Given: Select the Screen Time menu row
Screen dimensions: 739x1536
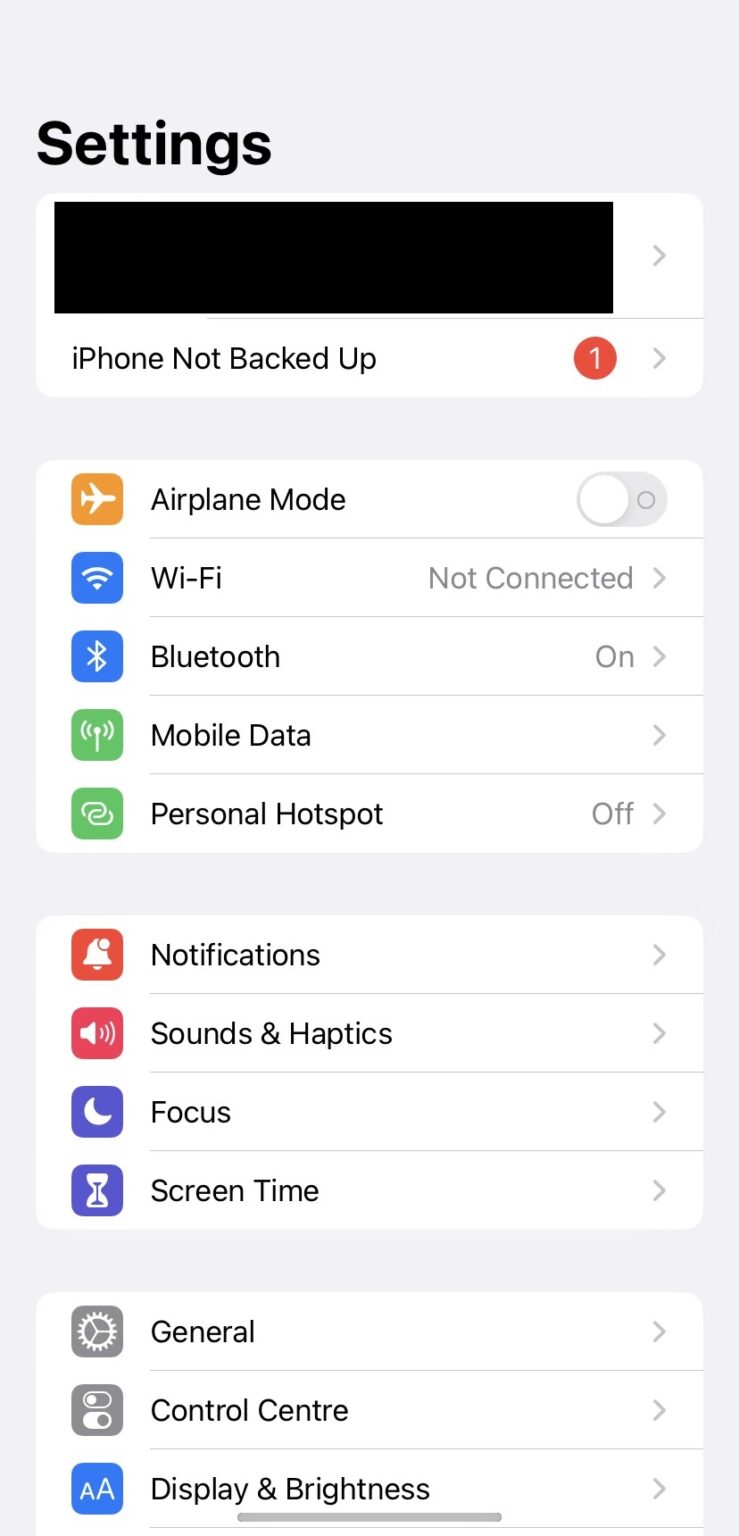Looking at the screenshot, I should [370, 1190].
